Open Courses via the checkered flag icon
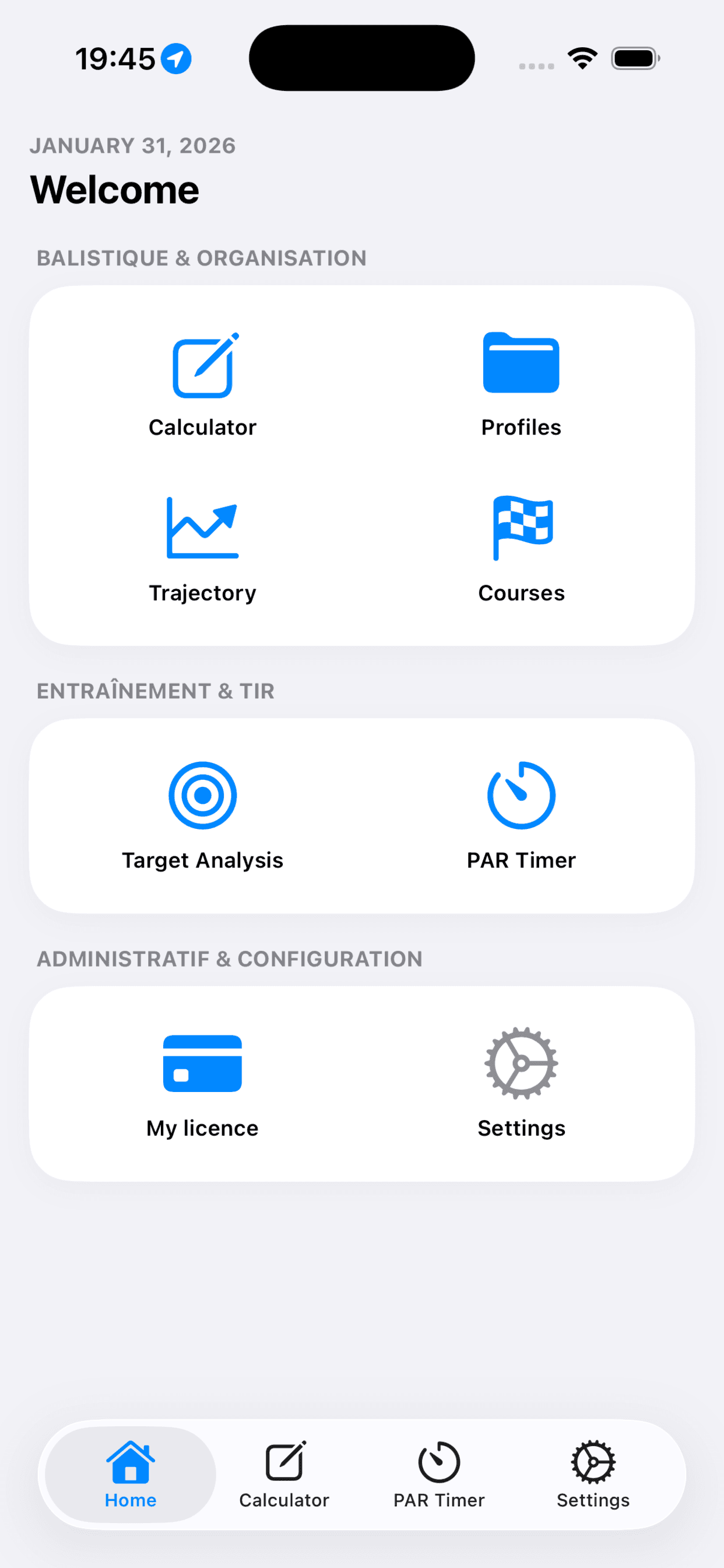This screenshot has width=724, height=1568. [x=521, y=532]
